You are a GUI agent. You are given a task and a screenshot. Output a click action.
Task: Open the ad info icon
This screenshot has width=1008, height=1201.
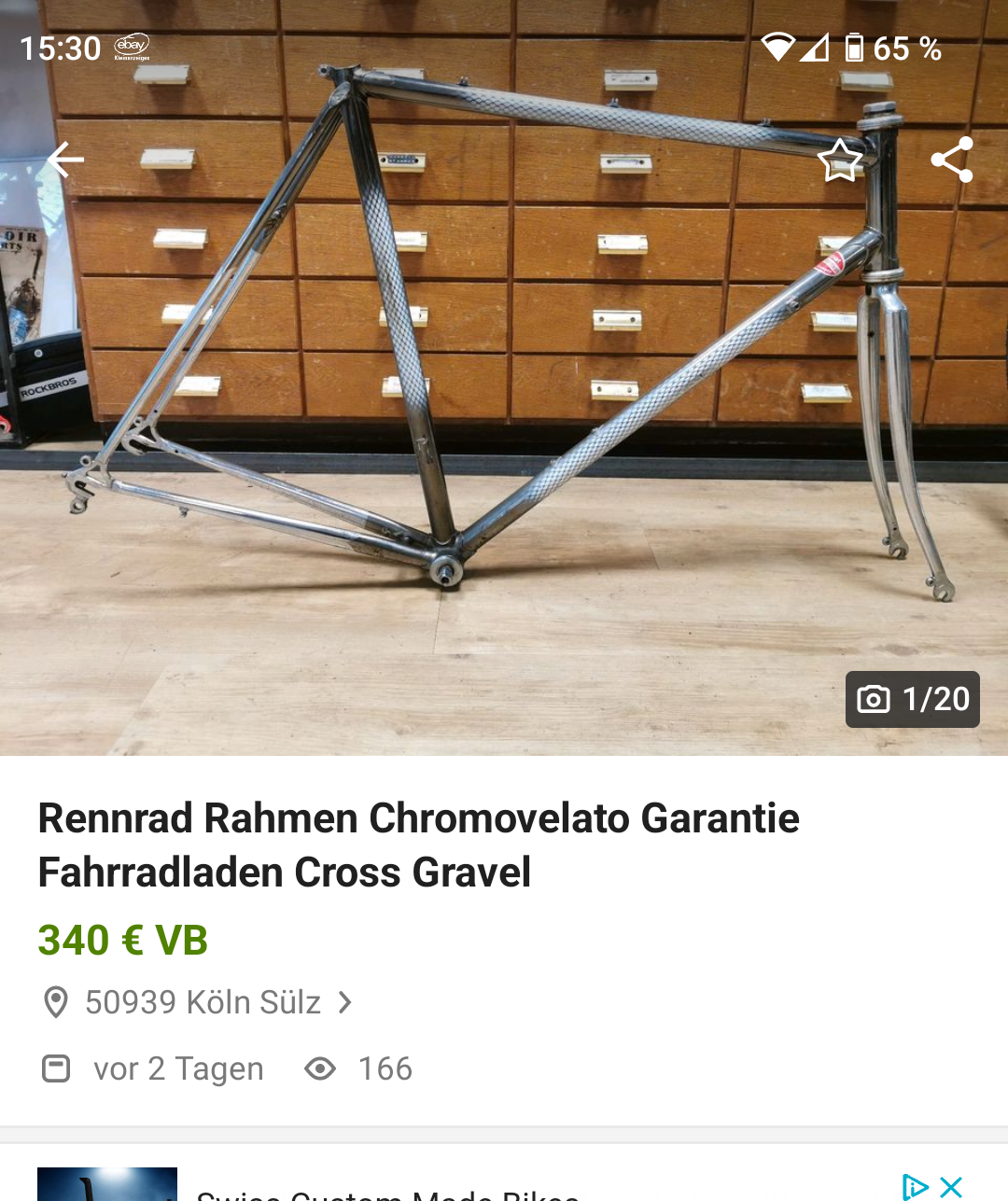point(915,1187)
